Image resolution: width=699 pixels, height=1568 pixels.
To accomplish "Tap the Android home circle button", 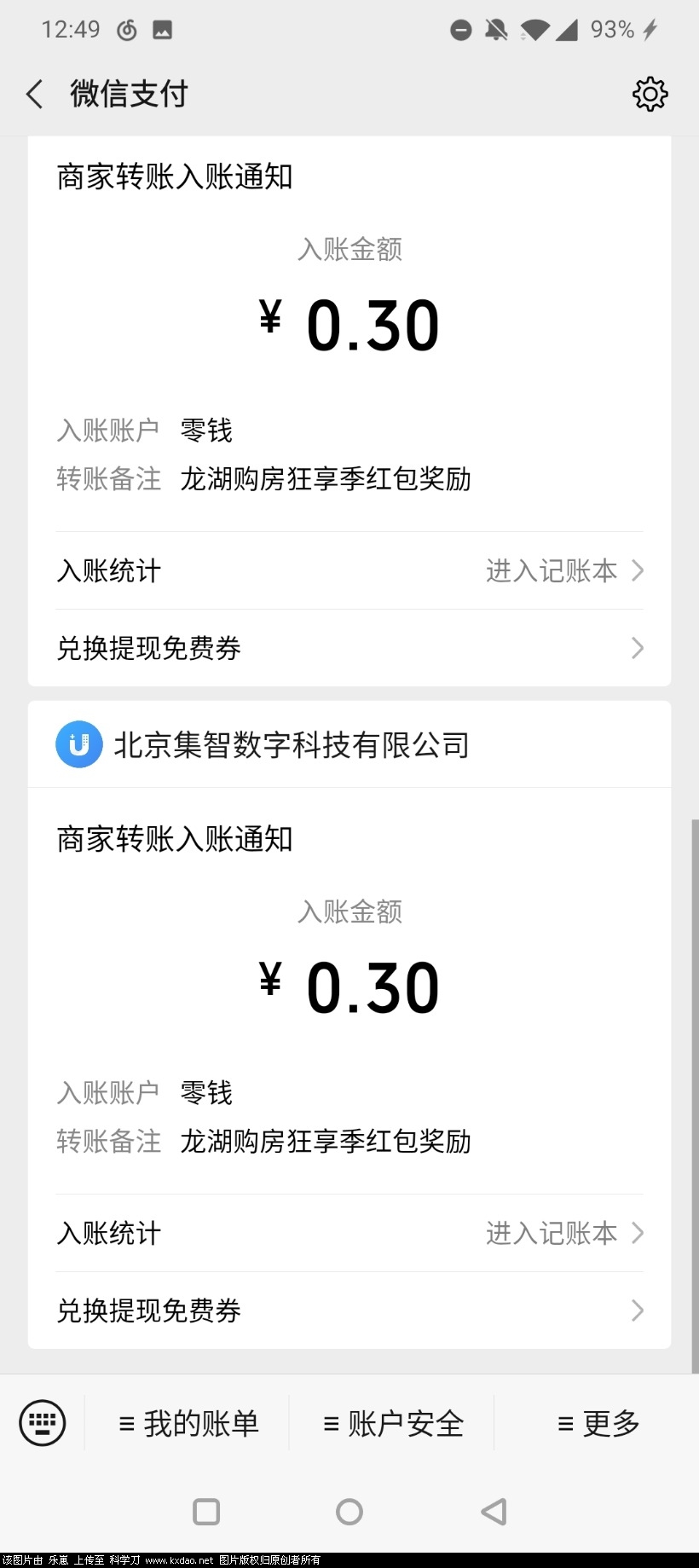I will tap(349, 1512).
